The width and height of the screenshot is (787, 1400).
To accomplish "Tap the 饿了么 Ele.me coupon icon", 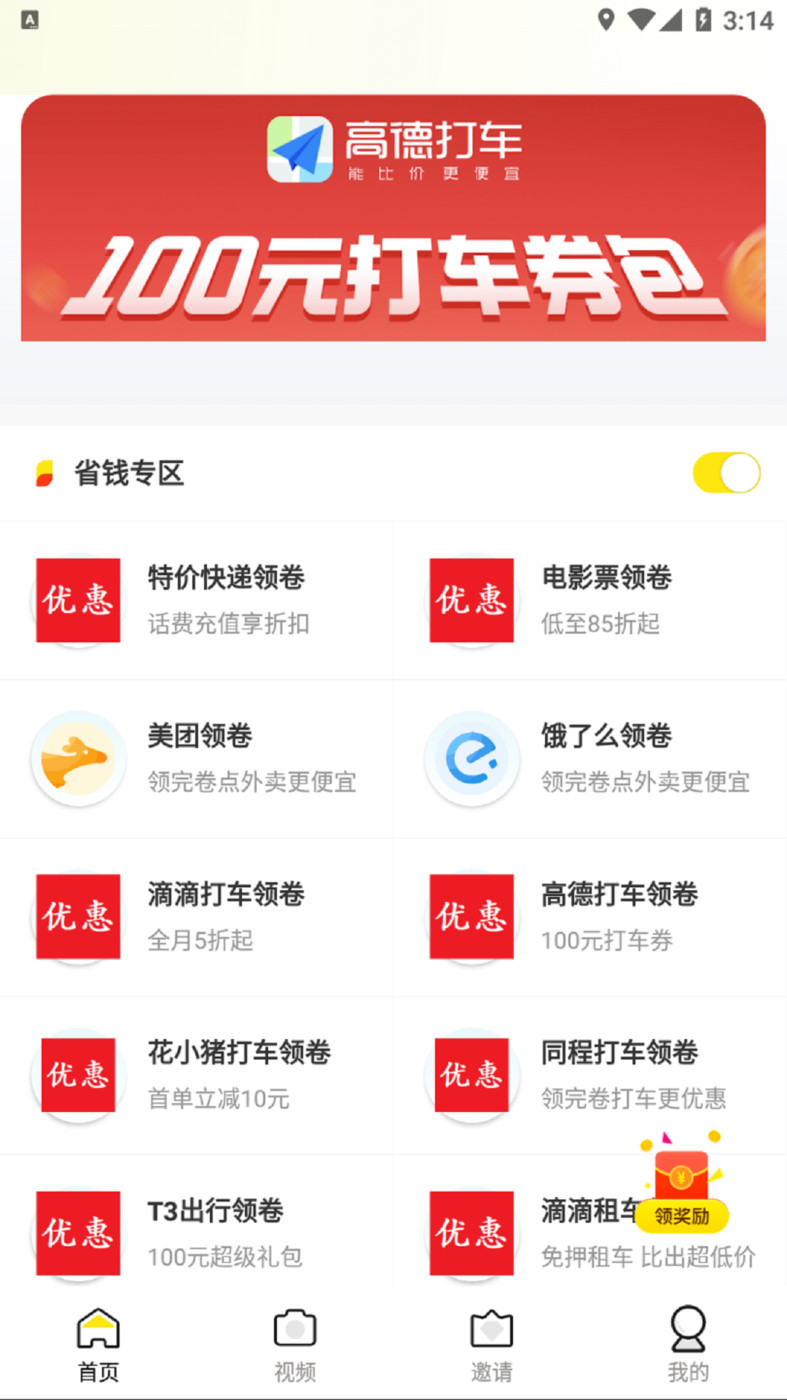I will pyautogui.click(x=472, y=759).
